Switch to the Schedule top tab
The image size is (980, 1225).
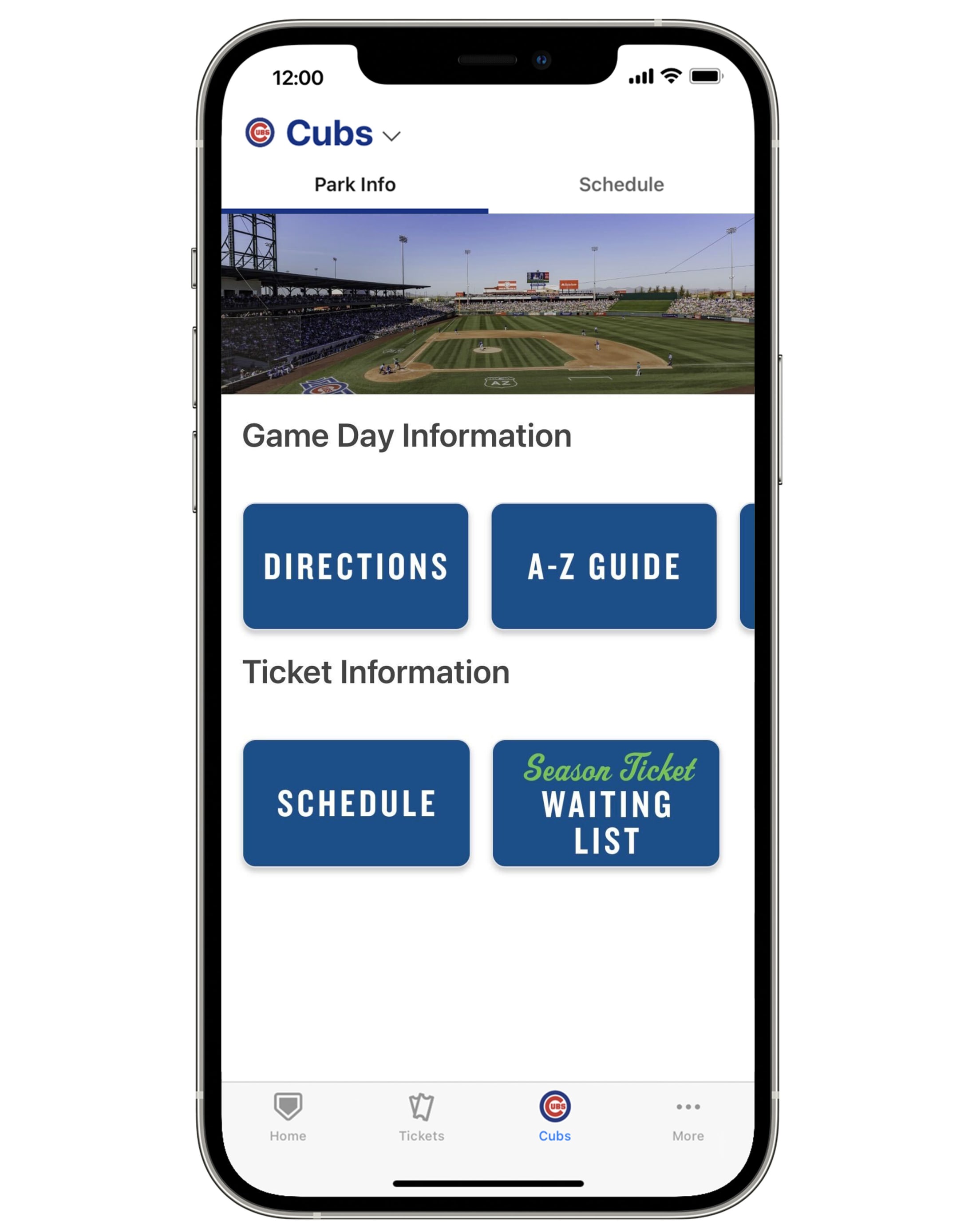tap(621, 185)
